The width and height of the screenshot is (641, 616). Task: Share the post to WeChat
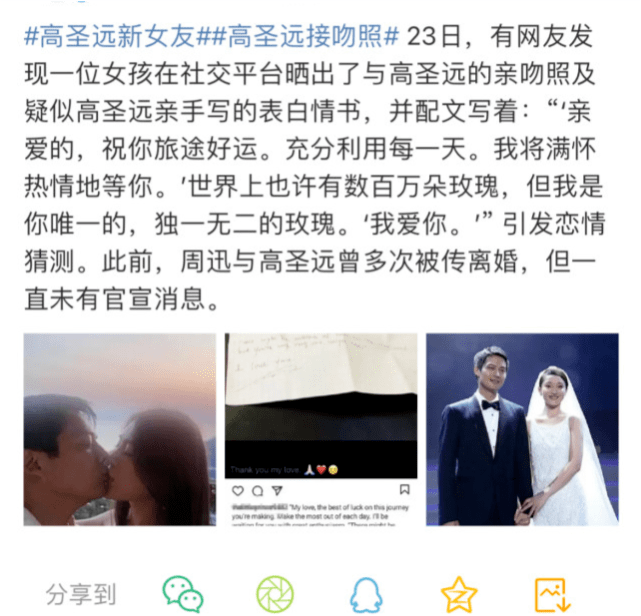[x=183, y=595]
